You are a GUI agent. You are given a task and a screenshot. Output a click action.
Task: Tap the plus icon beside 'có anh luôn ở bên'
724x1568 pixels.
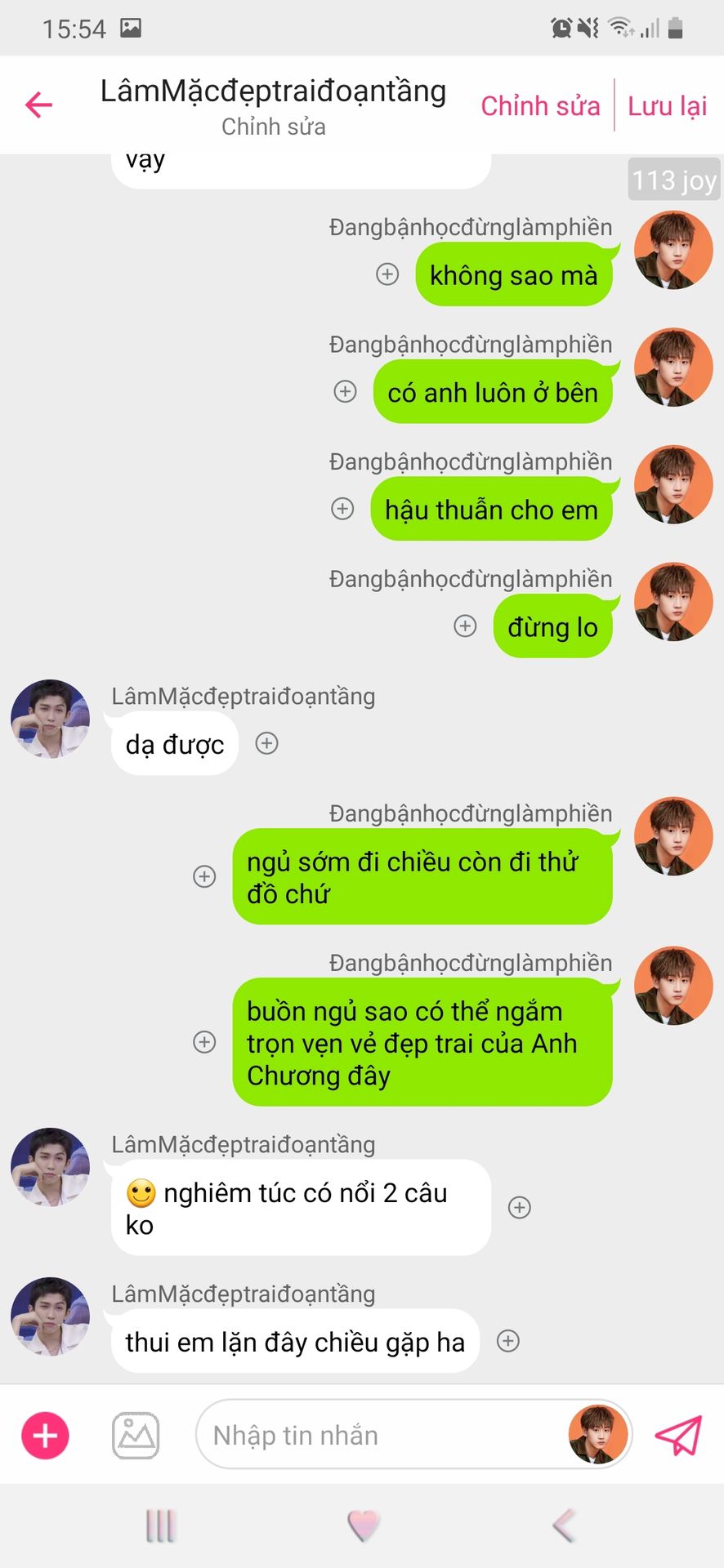click(346, 392)
